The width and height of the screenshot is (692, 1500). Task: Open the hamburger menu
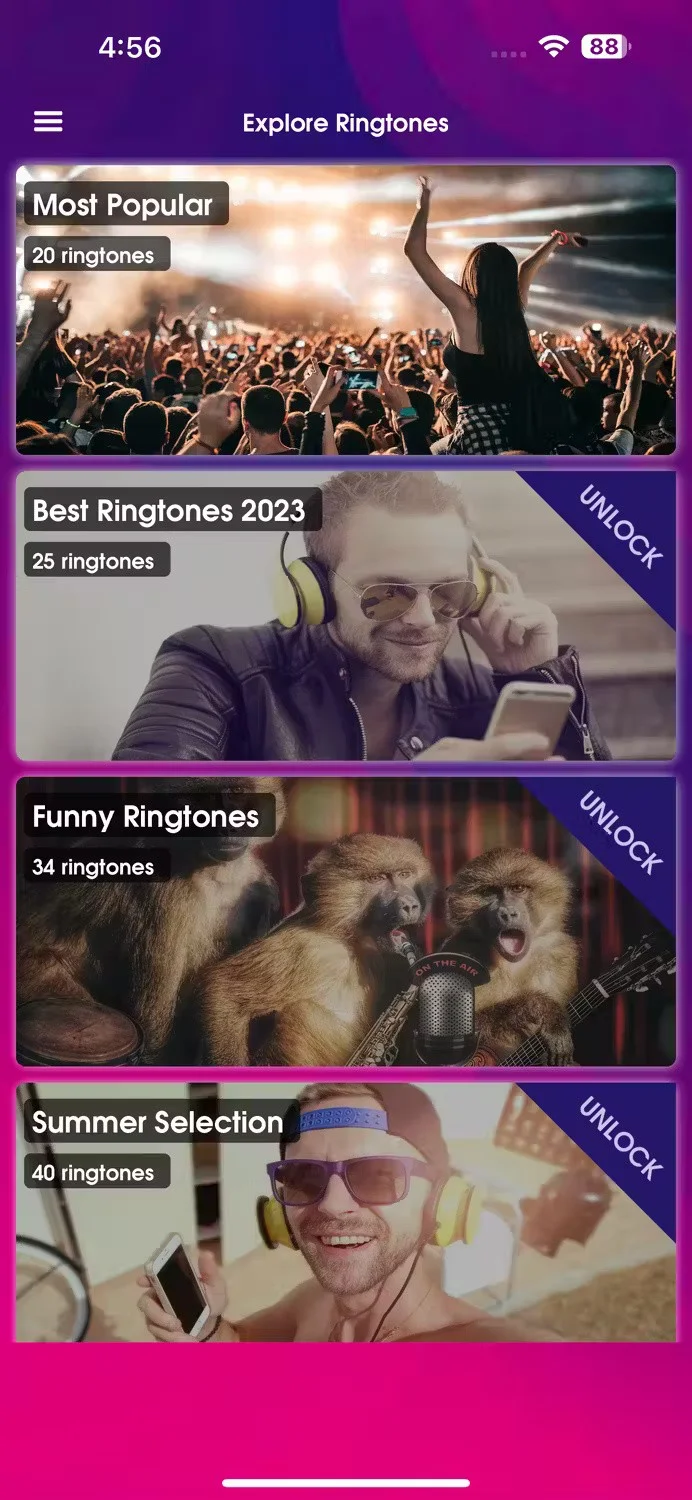(x=48, y=122)
